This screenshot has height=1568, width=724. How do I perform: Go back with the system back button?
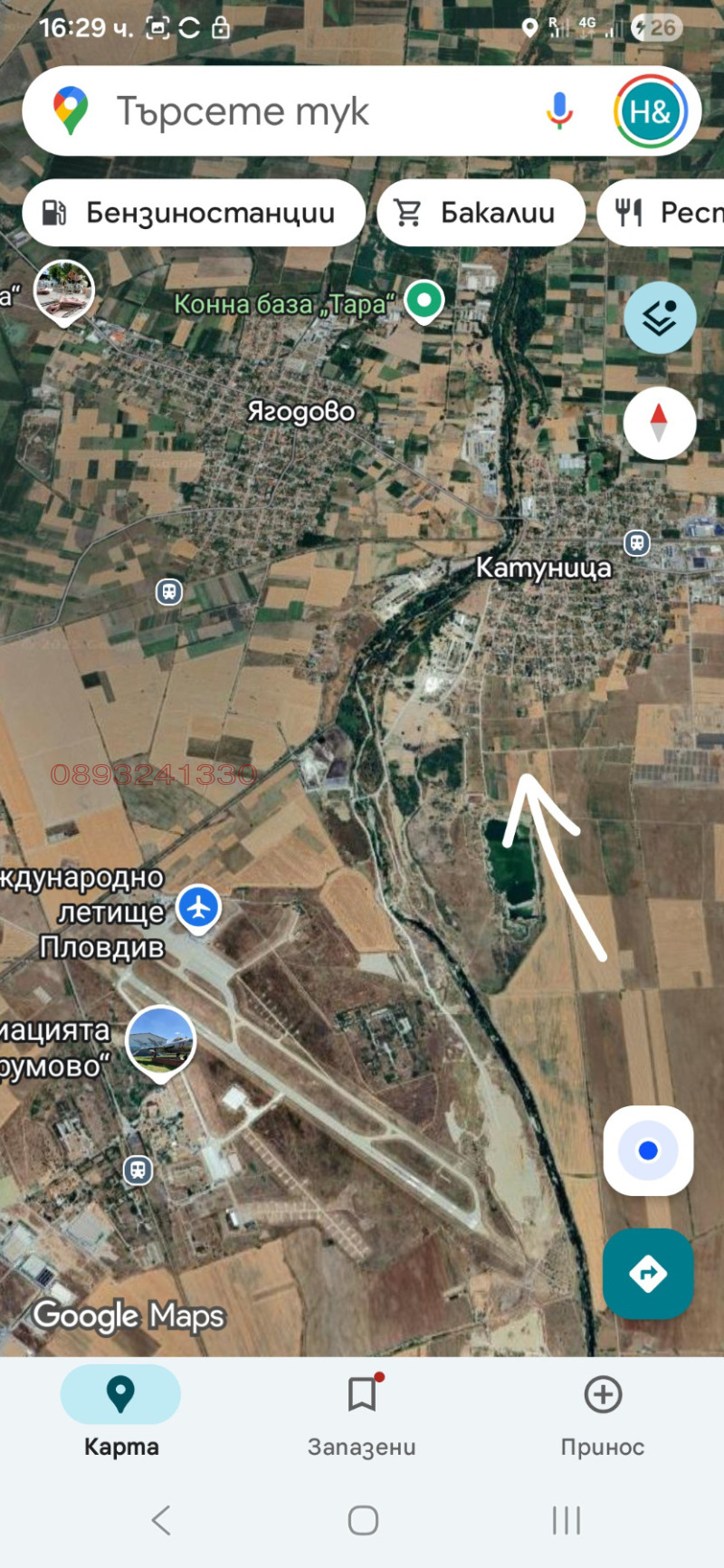(x=161, y=1520)
